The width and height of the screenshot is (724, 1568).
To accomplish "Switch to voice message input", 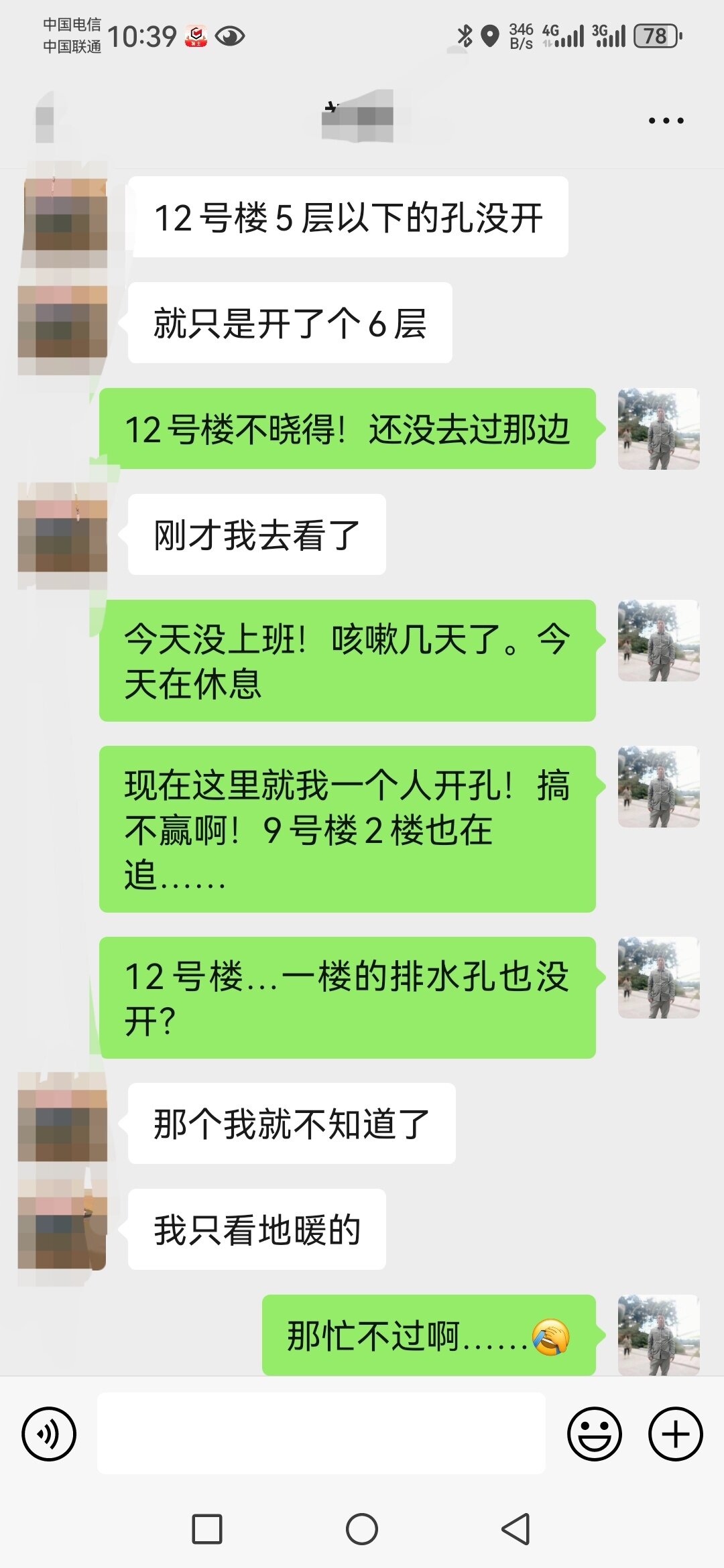I will (x=49, y=1434).
